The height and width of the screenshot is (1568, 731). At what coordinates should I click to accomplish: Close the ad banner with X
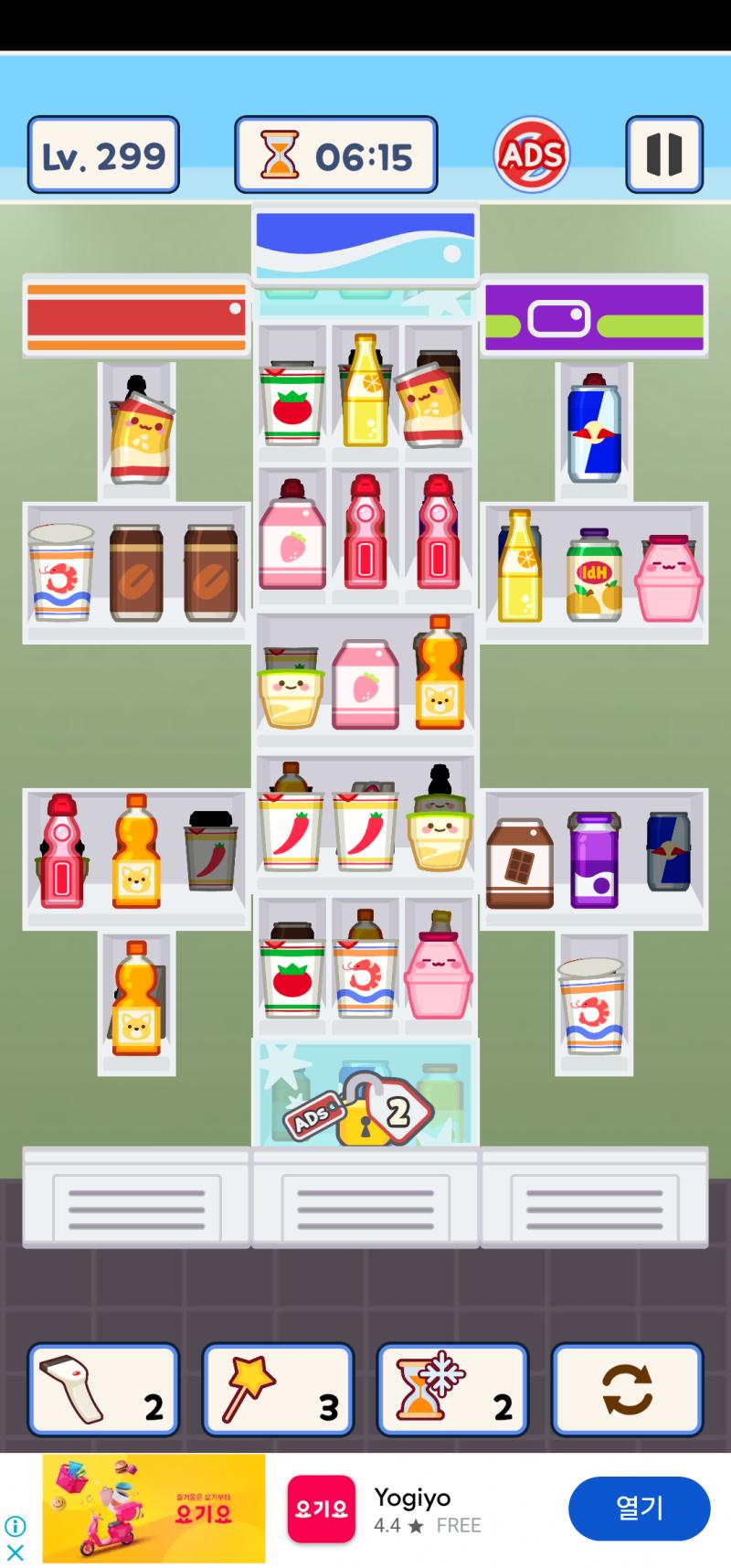16,1552
